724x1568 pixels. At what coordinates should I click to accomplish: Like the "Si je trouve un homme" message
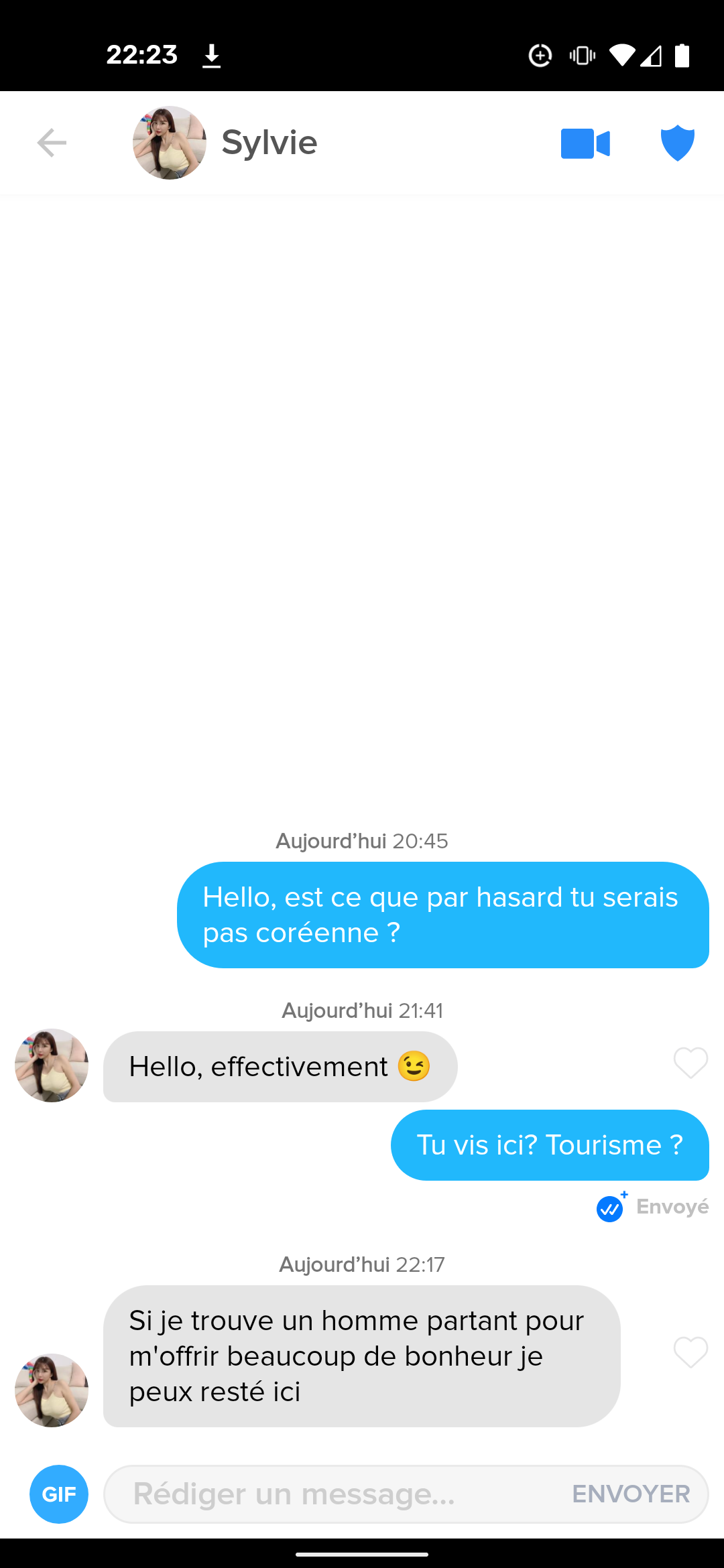point(690,1352)
